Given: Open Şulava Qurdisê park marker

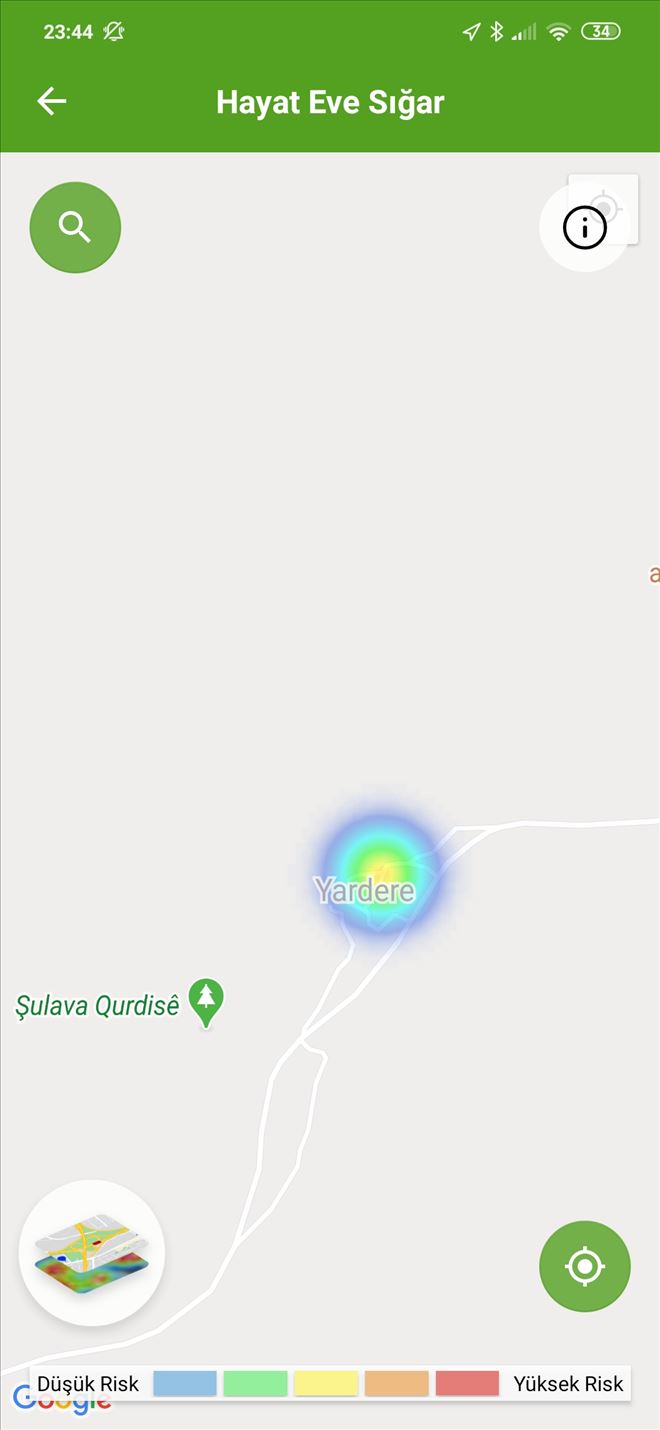Looking at the screenshot, I should pyautogui.click(x=206, y=1000).
